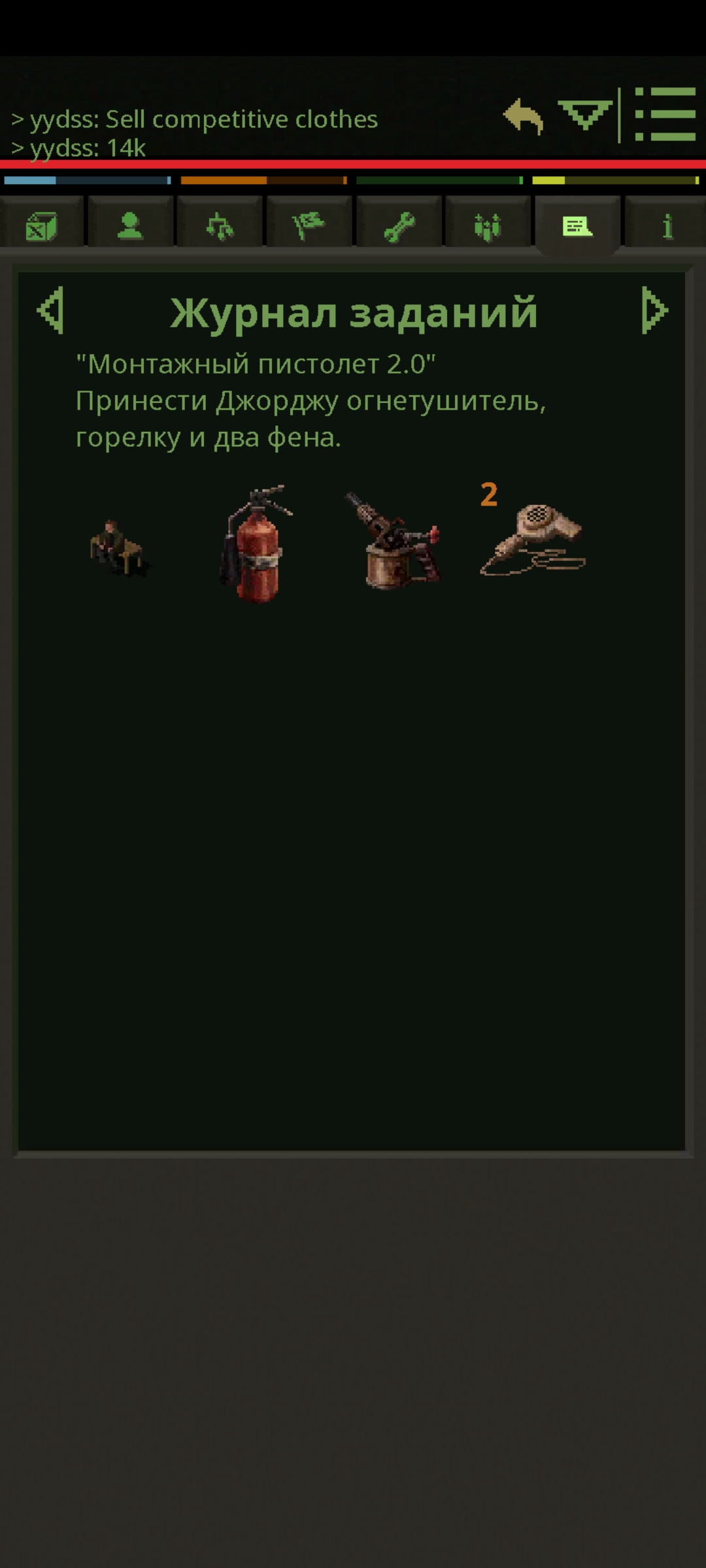Viewport: 706px width, 1568px height.
Task: Go to the previous quest in journal
Action: (51, 310)
